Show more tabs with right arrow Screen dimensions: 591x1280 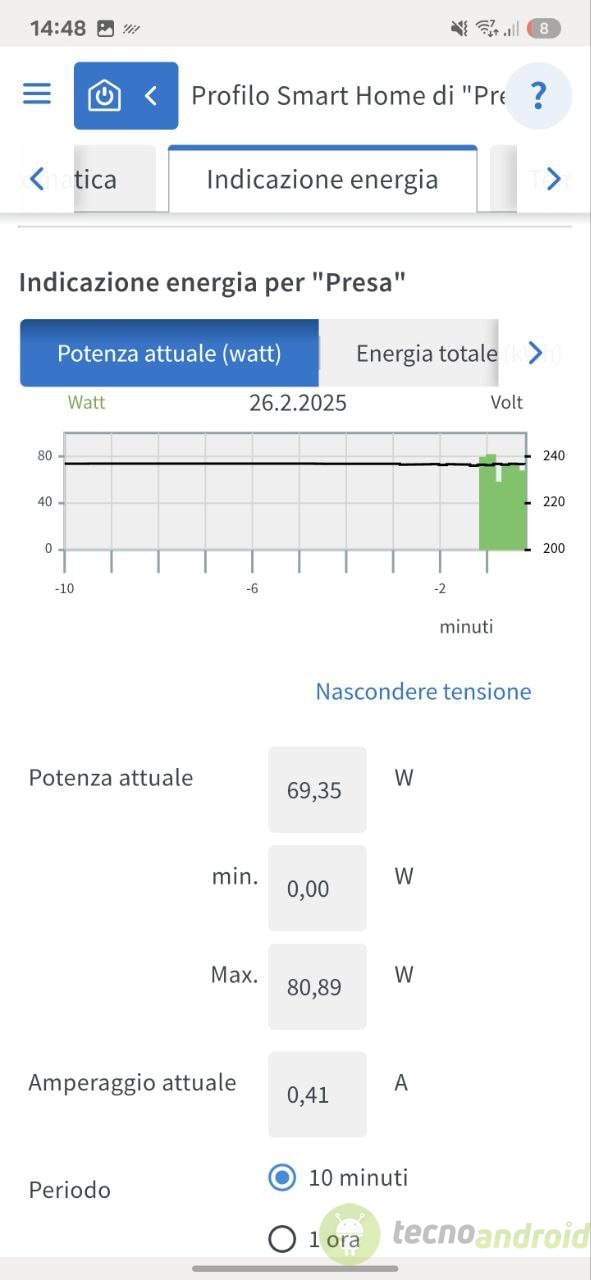(554, 180)
